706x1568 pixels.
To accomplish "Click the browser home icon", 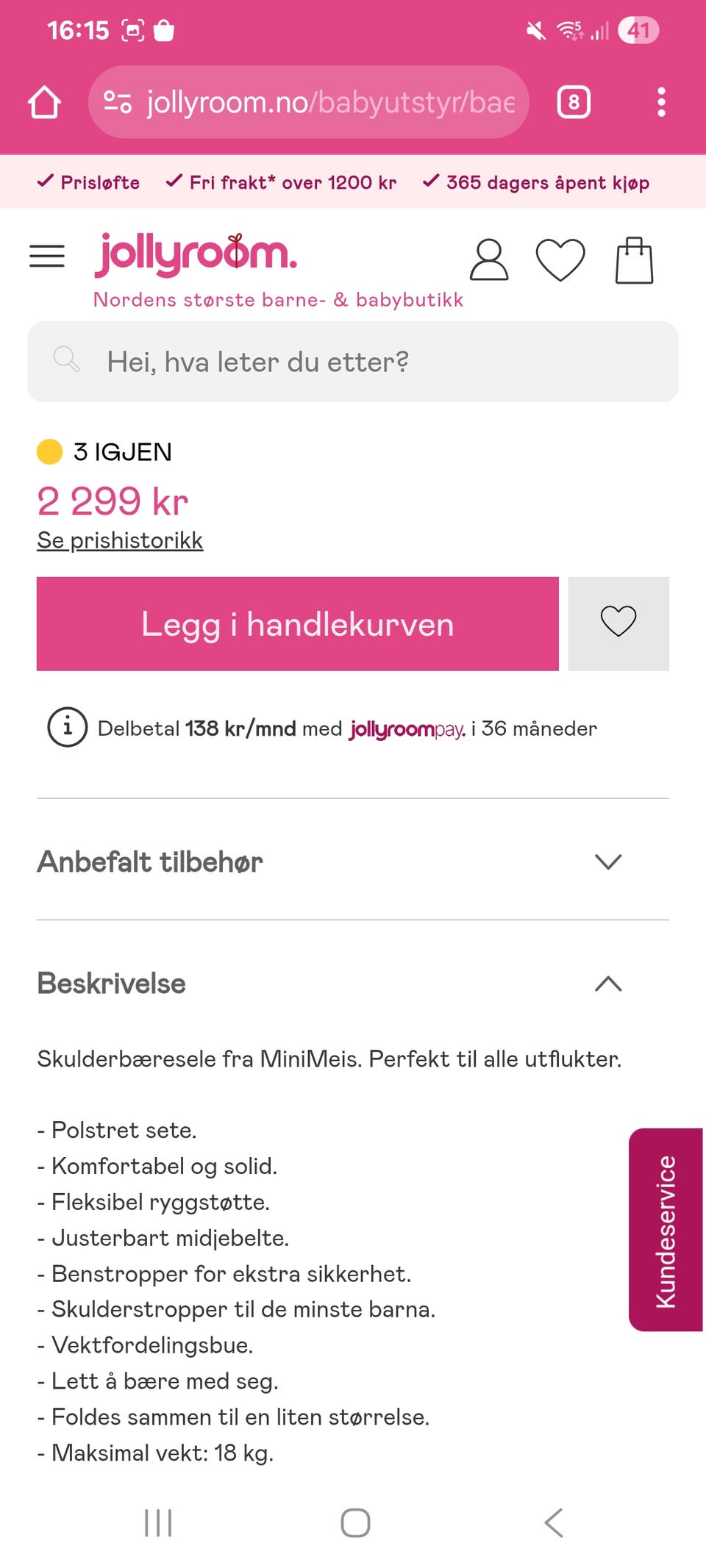I will coord(43,102).
